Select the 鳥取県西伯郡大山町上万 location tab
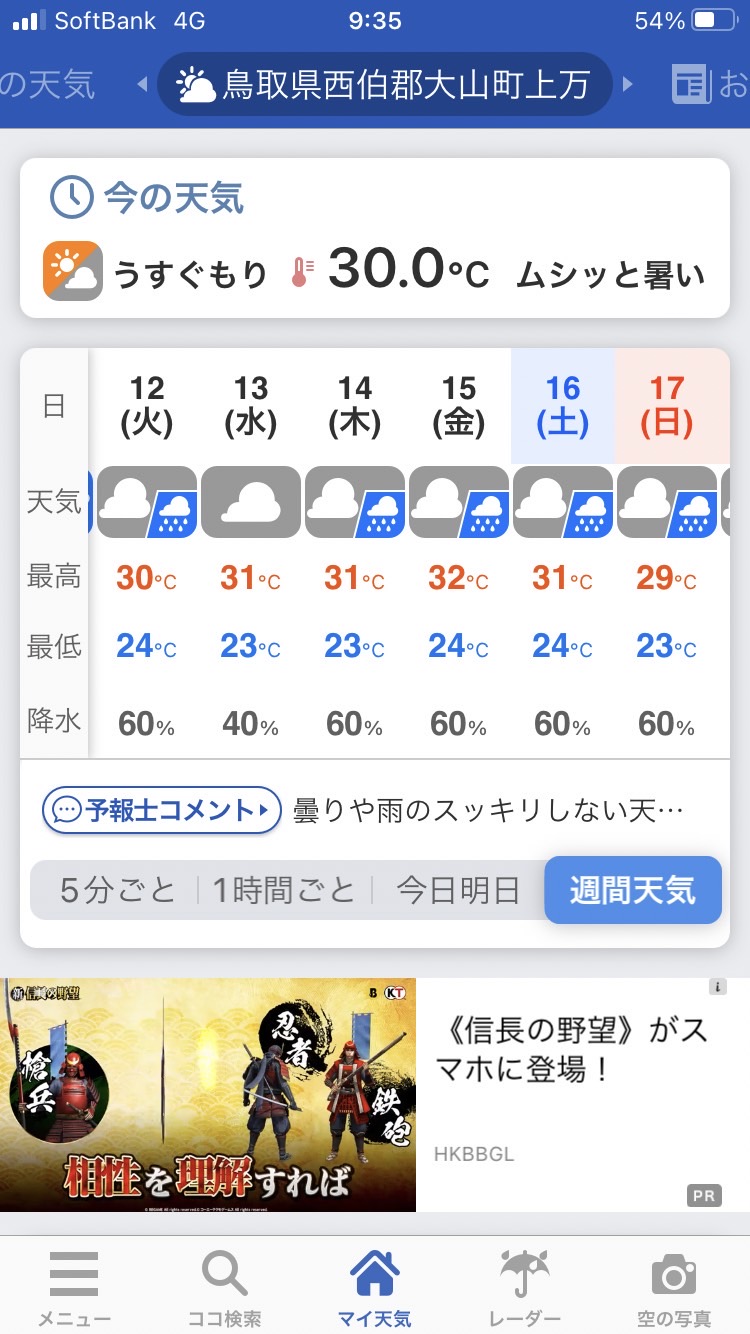Viewport: 750px width, 1334px height. point(385,84)
